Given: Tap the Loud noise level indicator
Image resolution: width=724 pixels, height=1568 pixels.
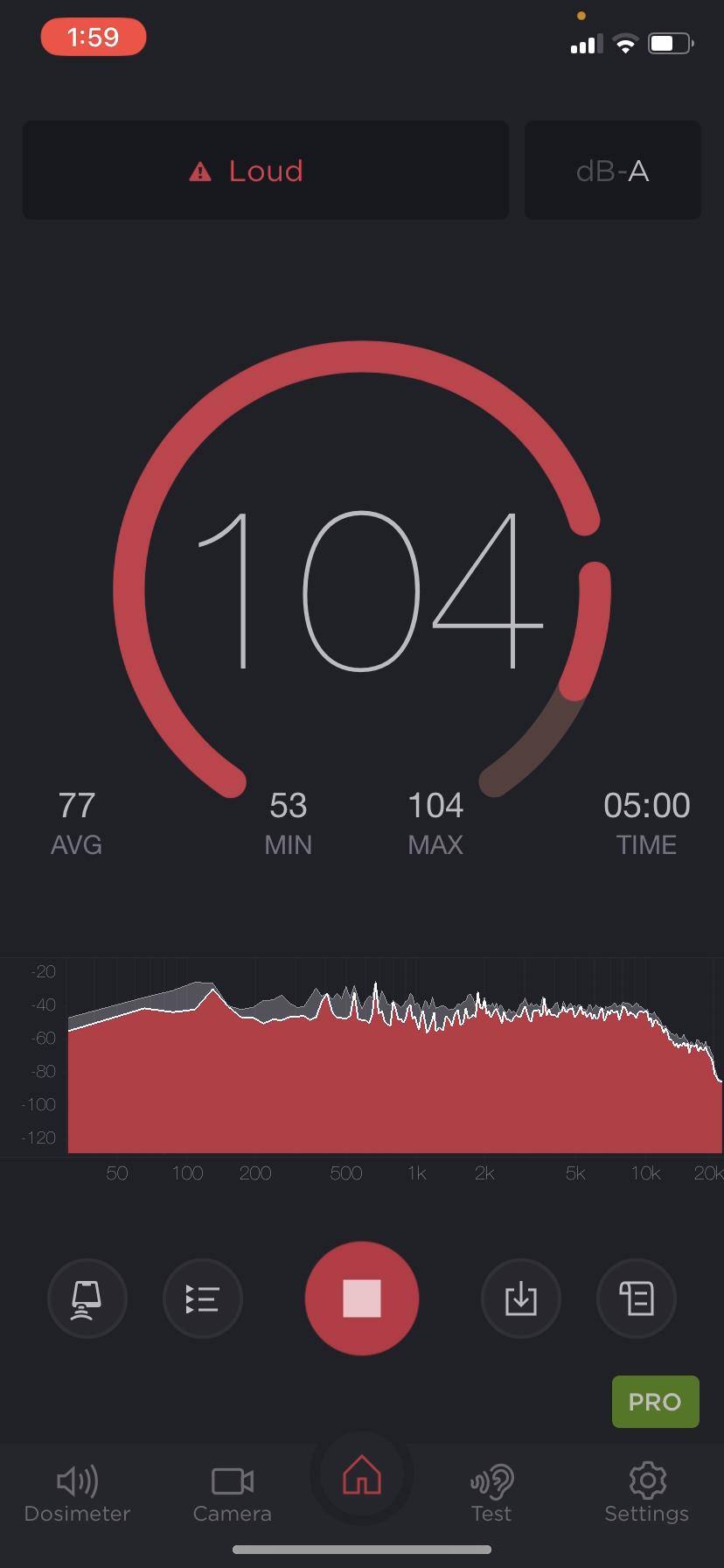Looking at the screenshot, I should click(265, 171).
